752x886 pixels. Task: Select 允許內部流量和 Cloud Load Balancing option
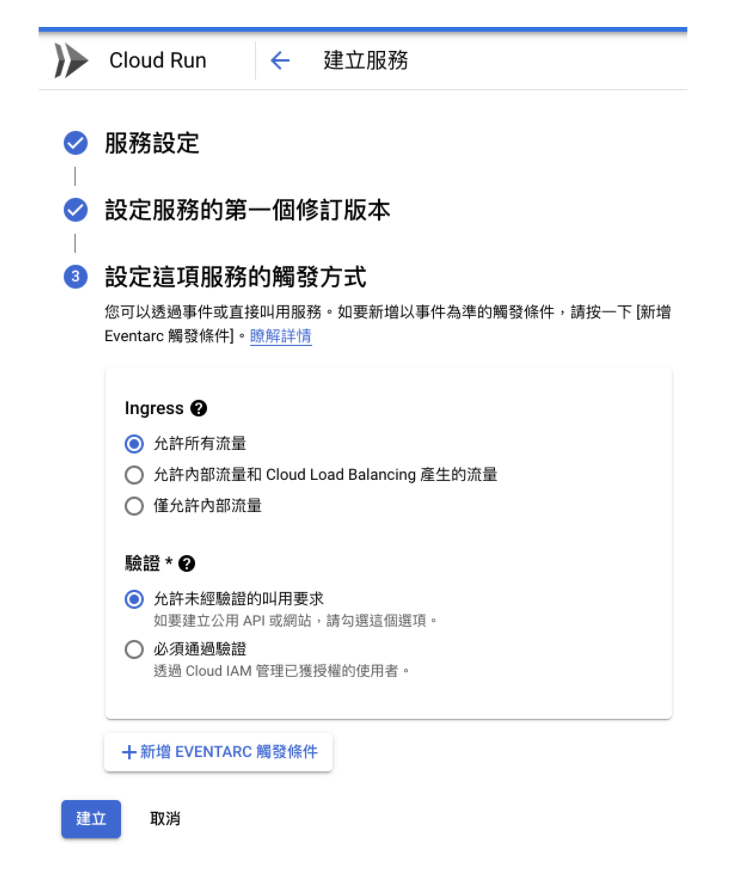134,475
